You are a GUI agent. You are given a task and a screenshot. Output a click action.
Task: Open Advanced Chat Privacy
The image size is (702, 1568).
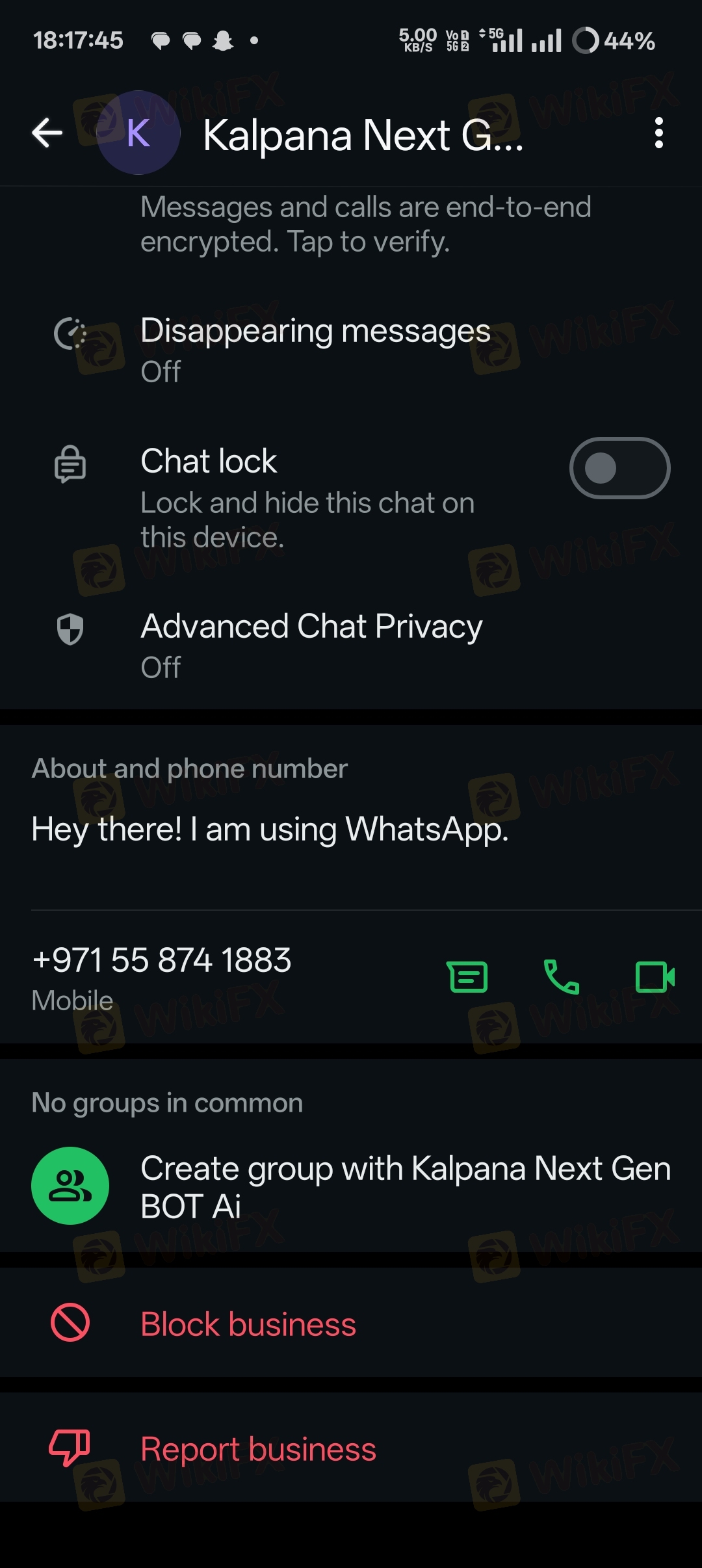point(351,645)
